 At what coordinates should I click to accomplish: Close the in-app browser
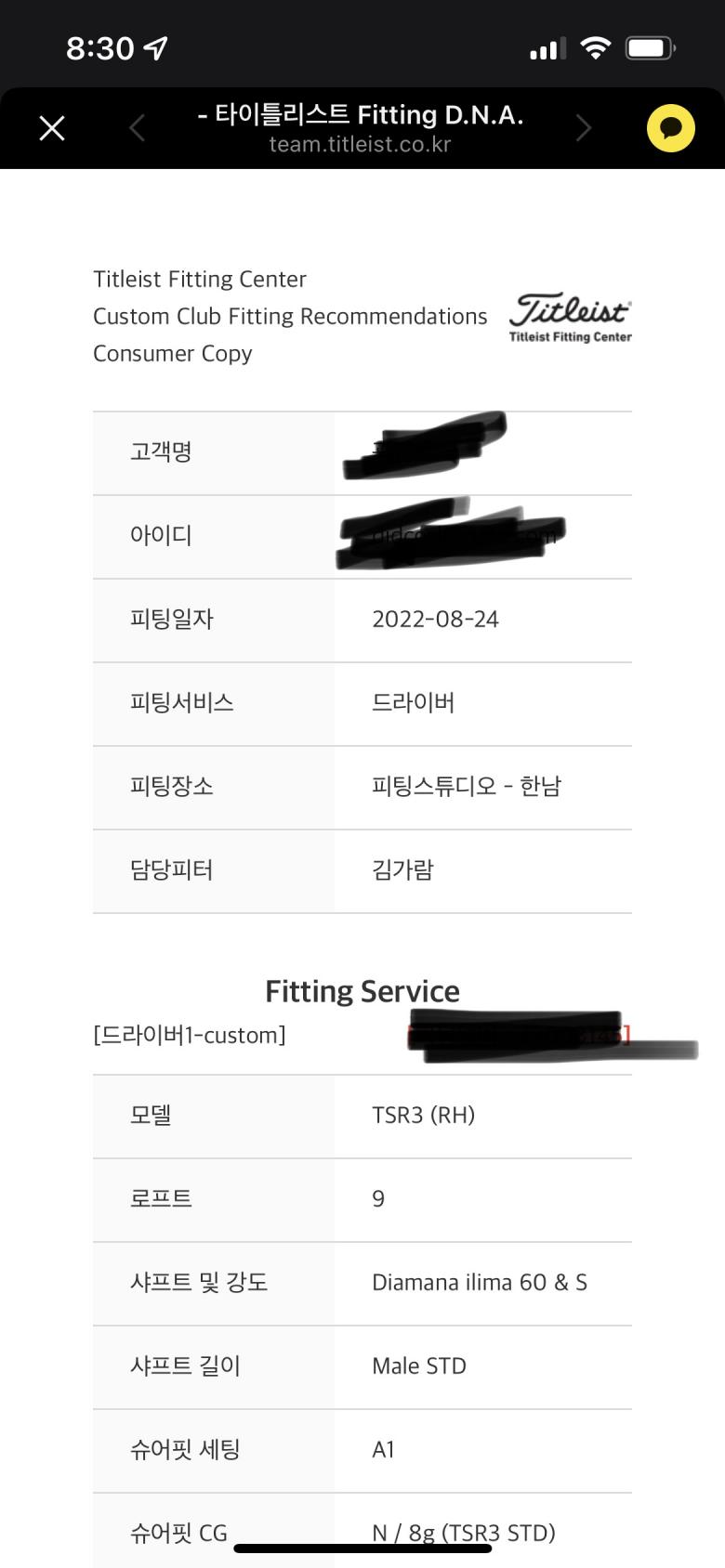(52, 128)
